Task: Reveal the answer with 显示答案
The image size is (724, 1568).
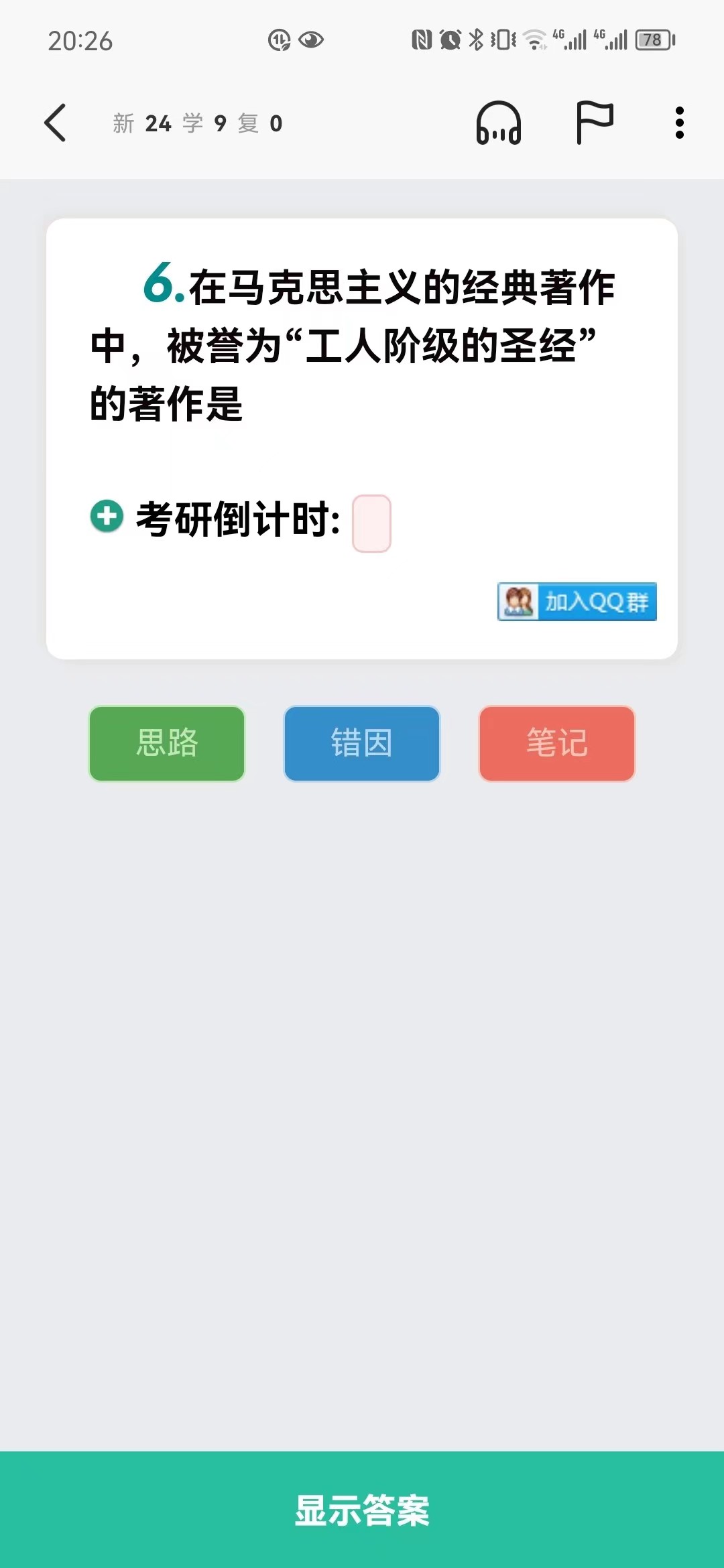Action: pos(362,1510)
